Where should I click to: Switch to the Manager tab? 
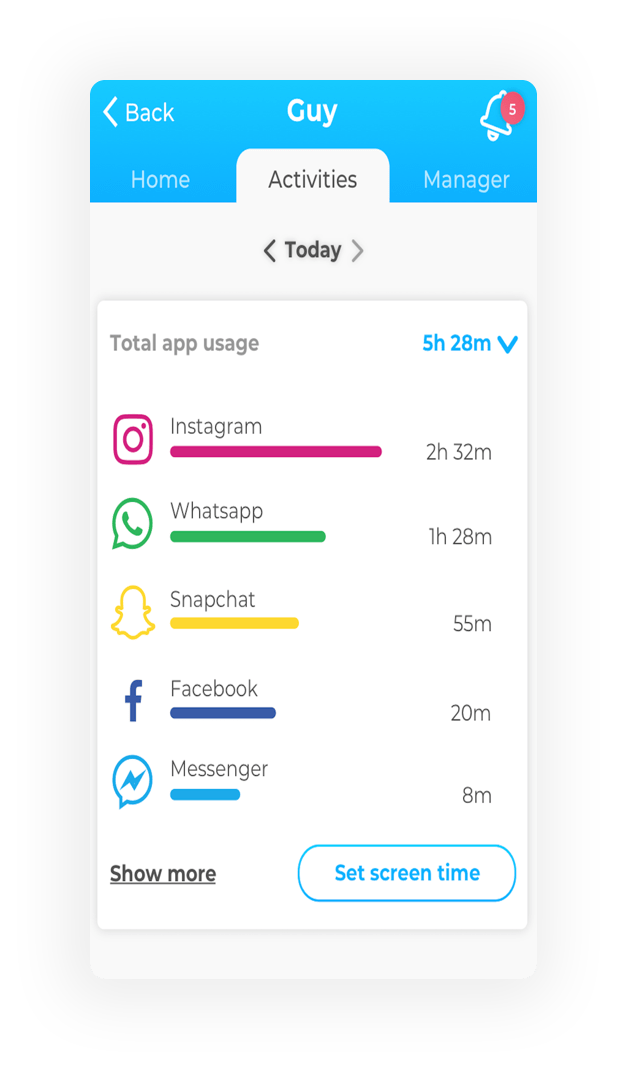(466, 179)
